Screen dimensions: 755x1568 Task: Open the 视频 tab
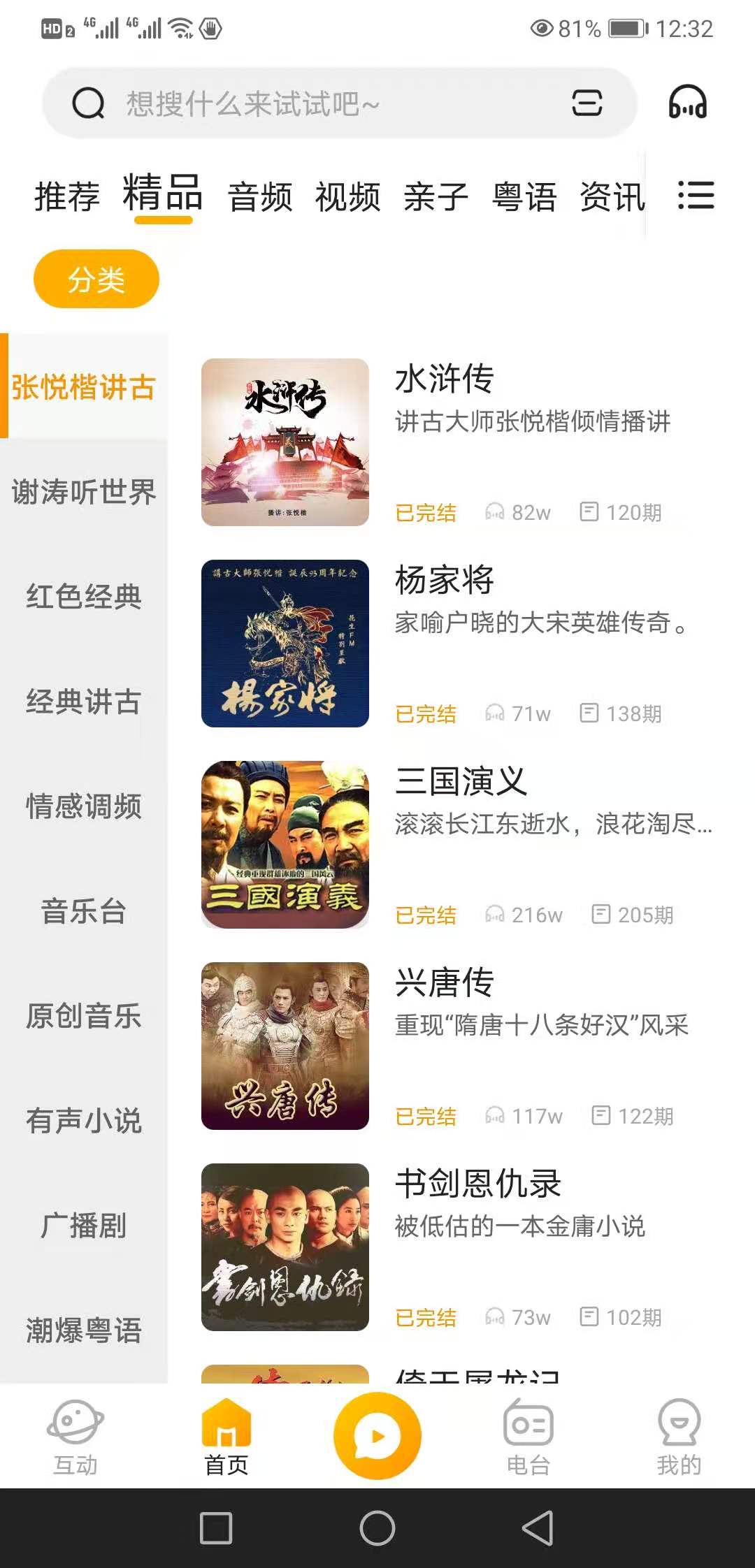pos(349,196)
